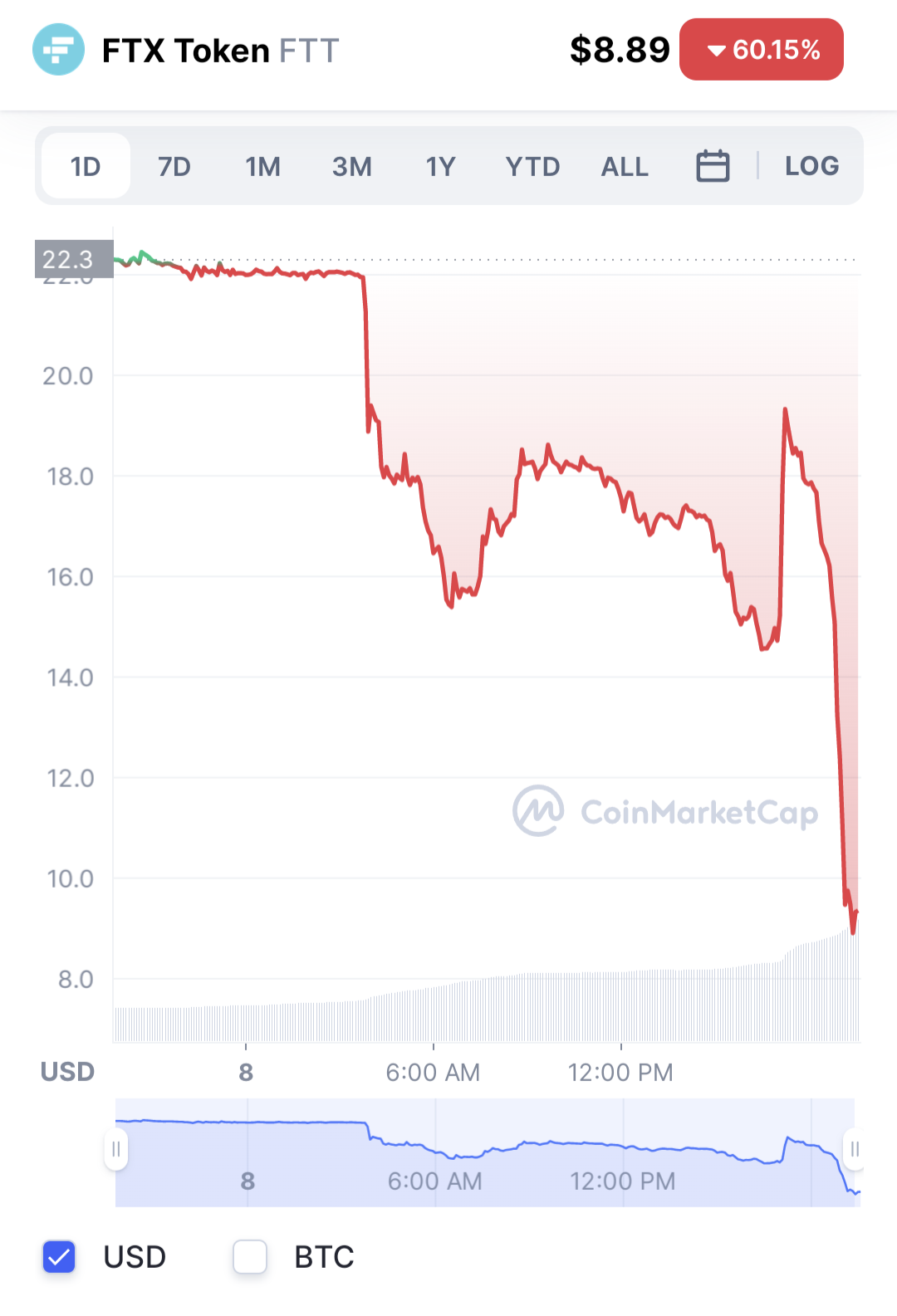This screenshot has width=897, height=1316.
Task: Tap the left range selector handle
Action: (x=116, y=1150)
